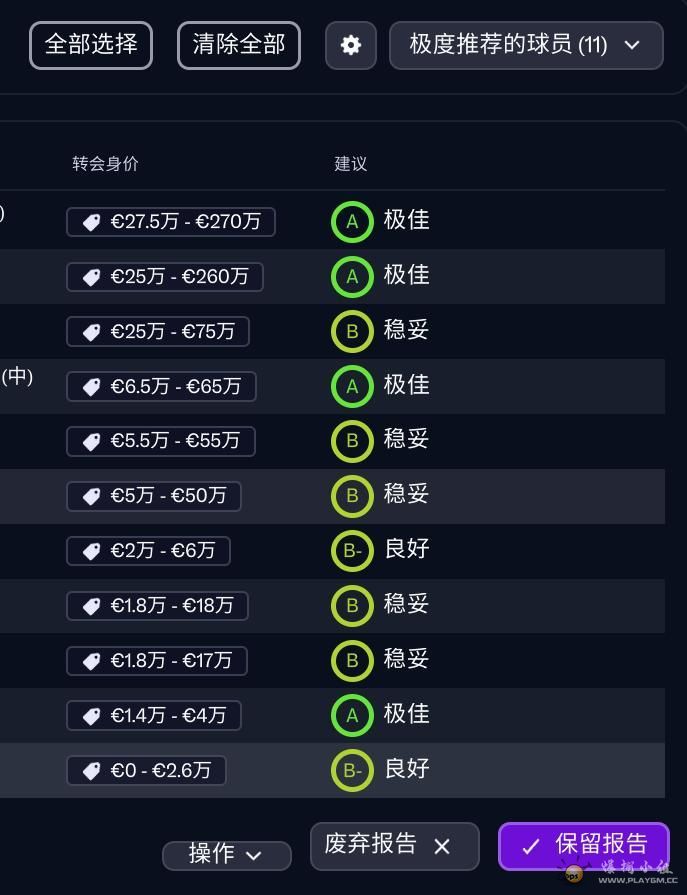This screenshot has height=895, width=687.
Task: Tap 废弃报告 to discard the report
Action: point(394,845)
